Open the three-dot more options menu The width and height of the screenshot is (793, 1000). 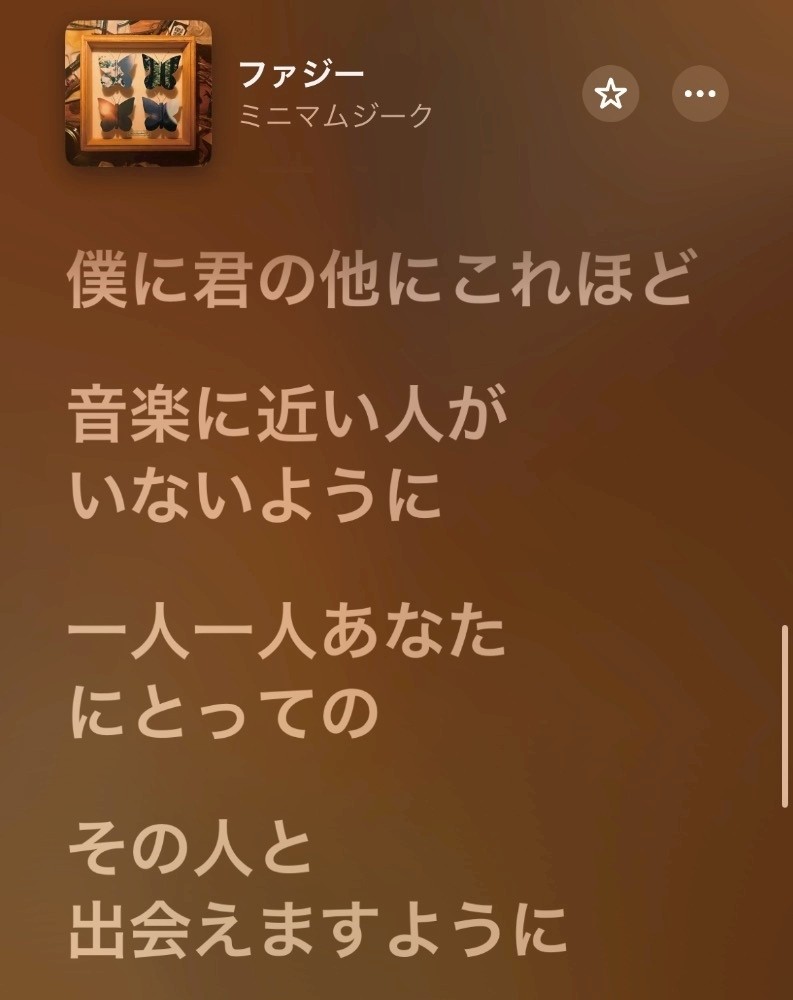pos(700,95)
